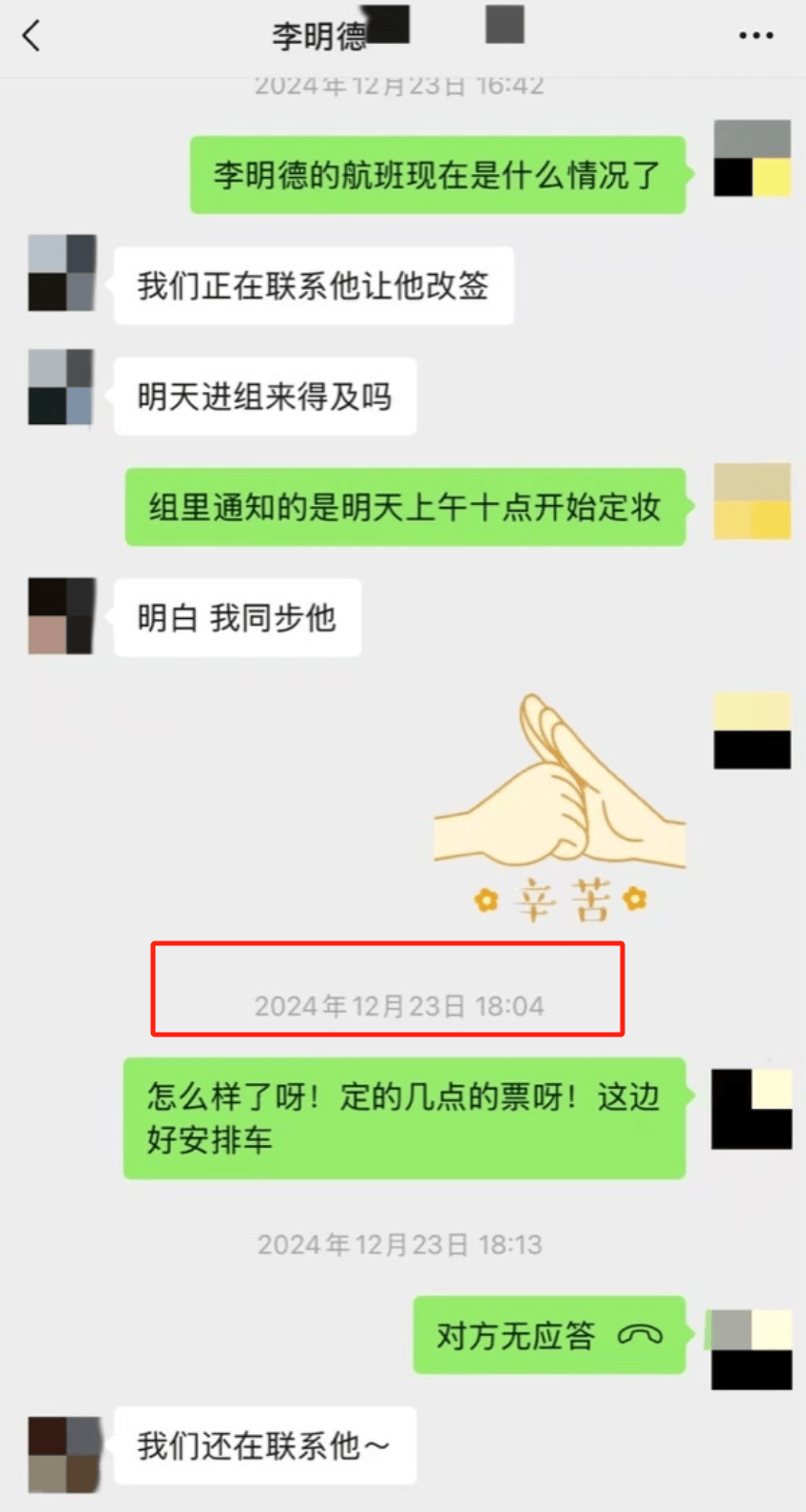
Task: Open the 辛苦 sticker message
Action: point(560,808)
